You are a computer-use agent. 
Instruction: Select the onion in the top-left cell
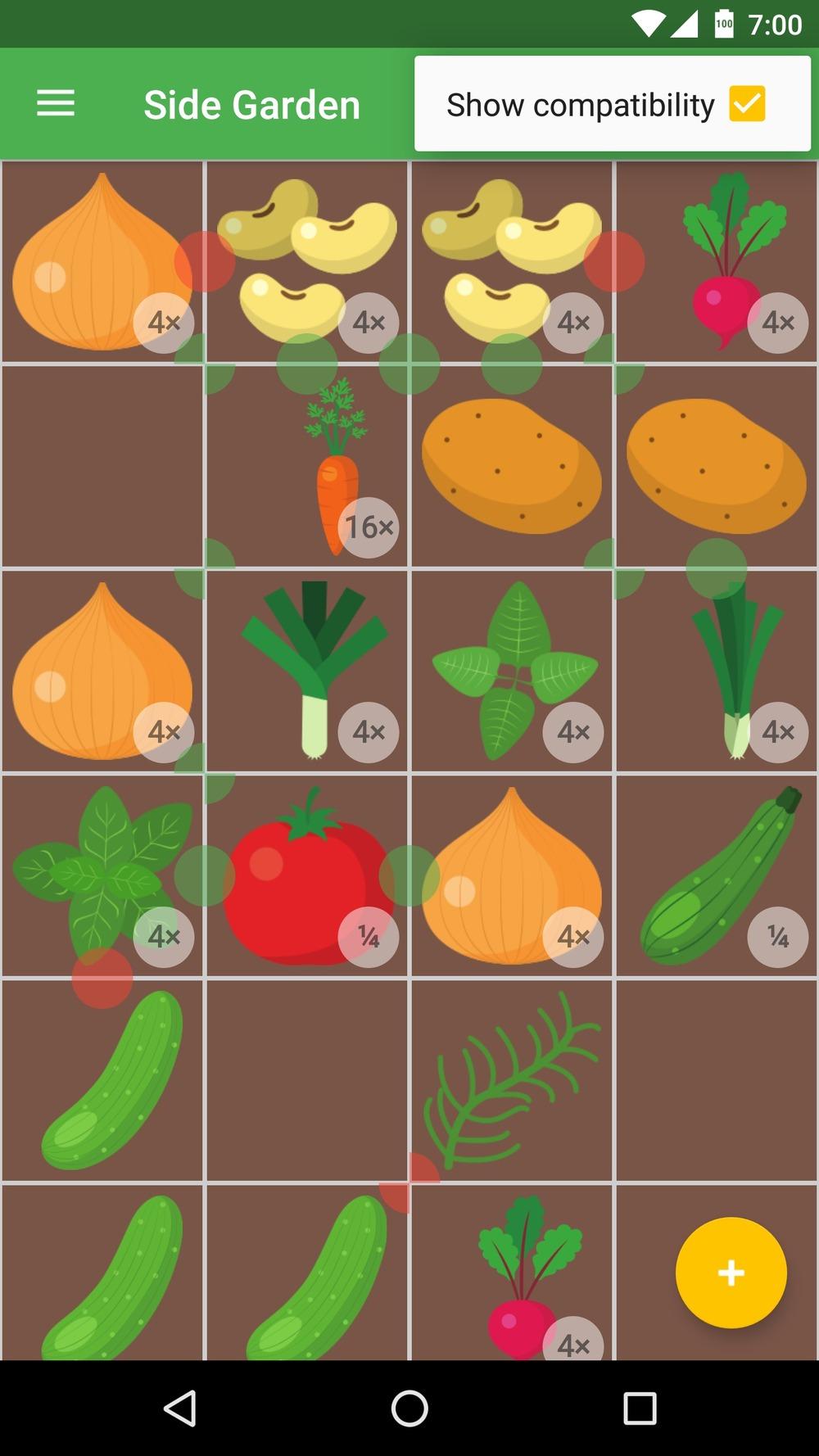[x=102, y=260]
